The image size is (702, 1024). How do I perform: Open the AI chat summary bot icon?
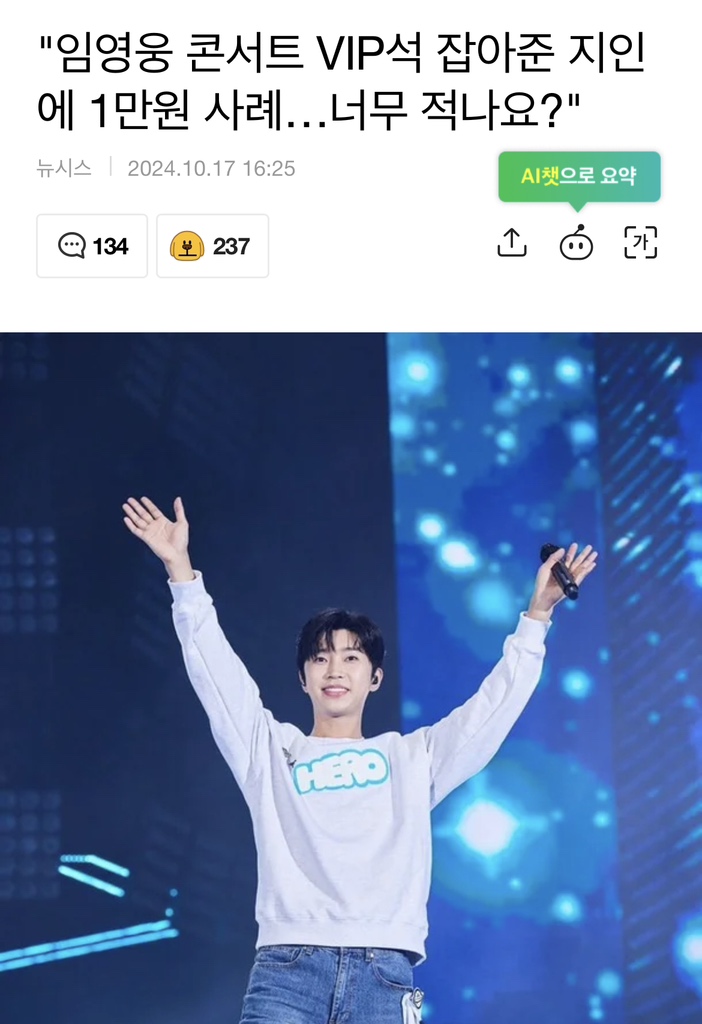click(x=576, y=243)
